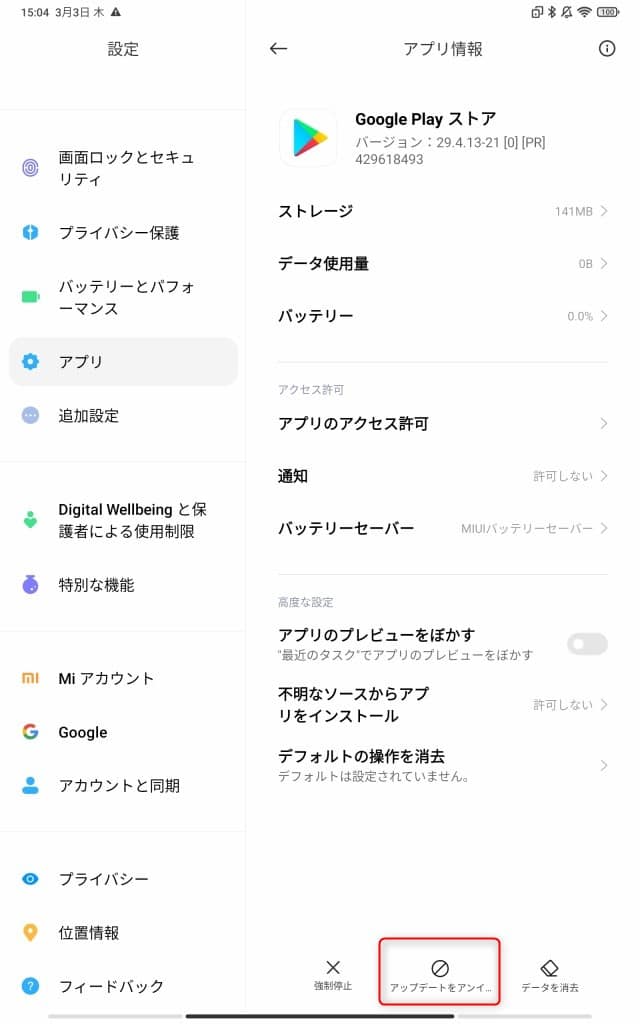Open 画面ロックとセキュリティ settings
The width and height of the screenshot is (640, 1024).
[x=123, y=168]
